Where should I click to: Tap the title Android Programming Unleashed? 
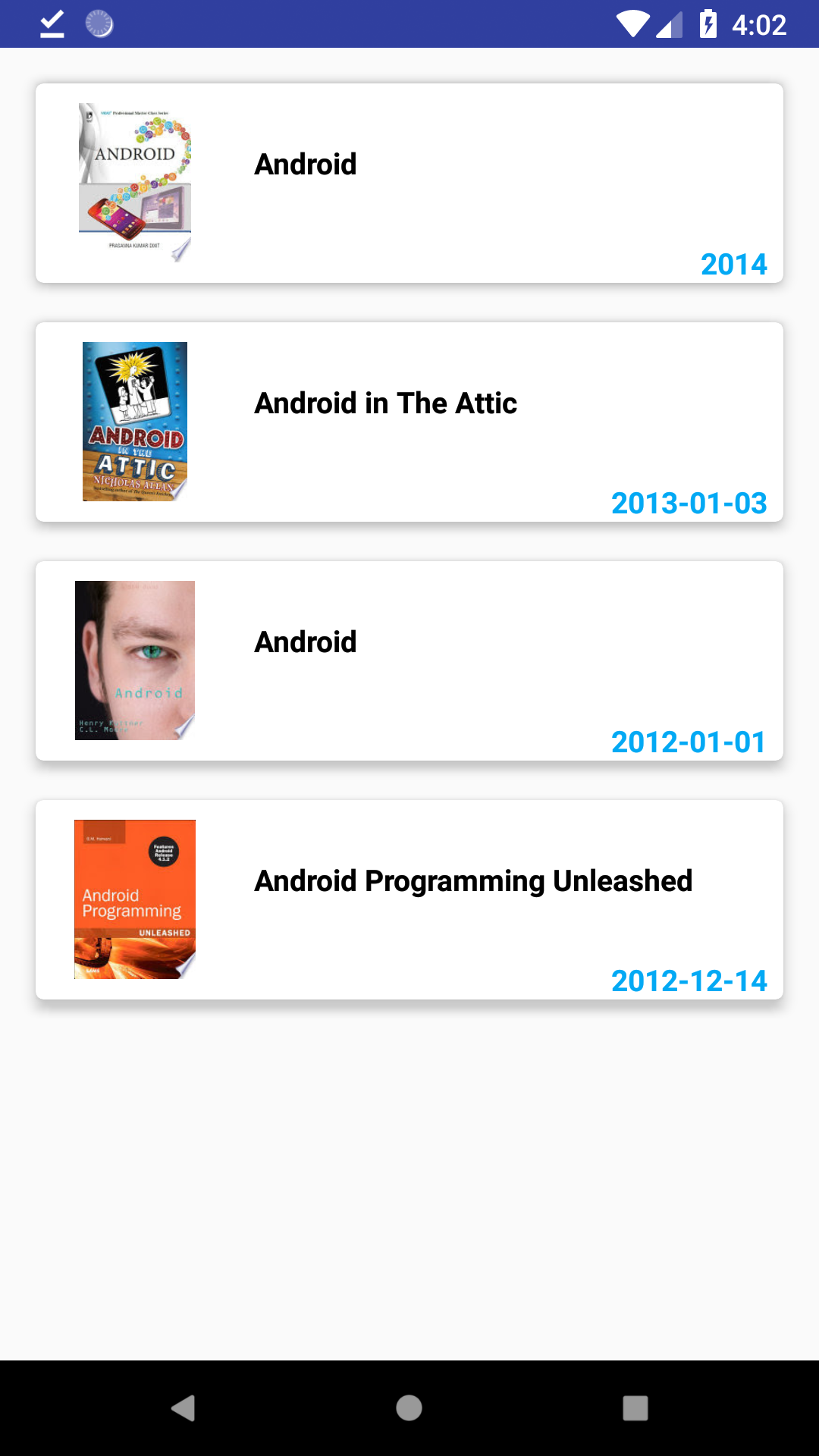click(473, 880)
